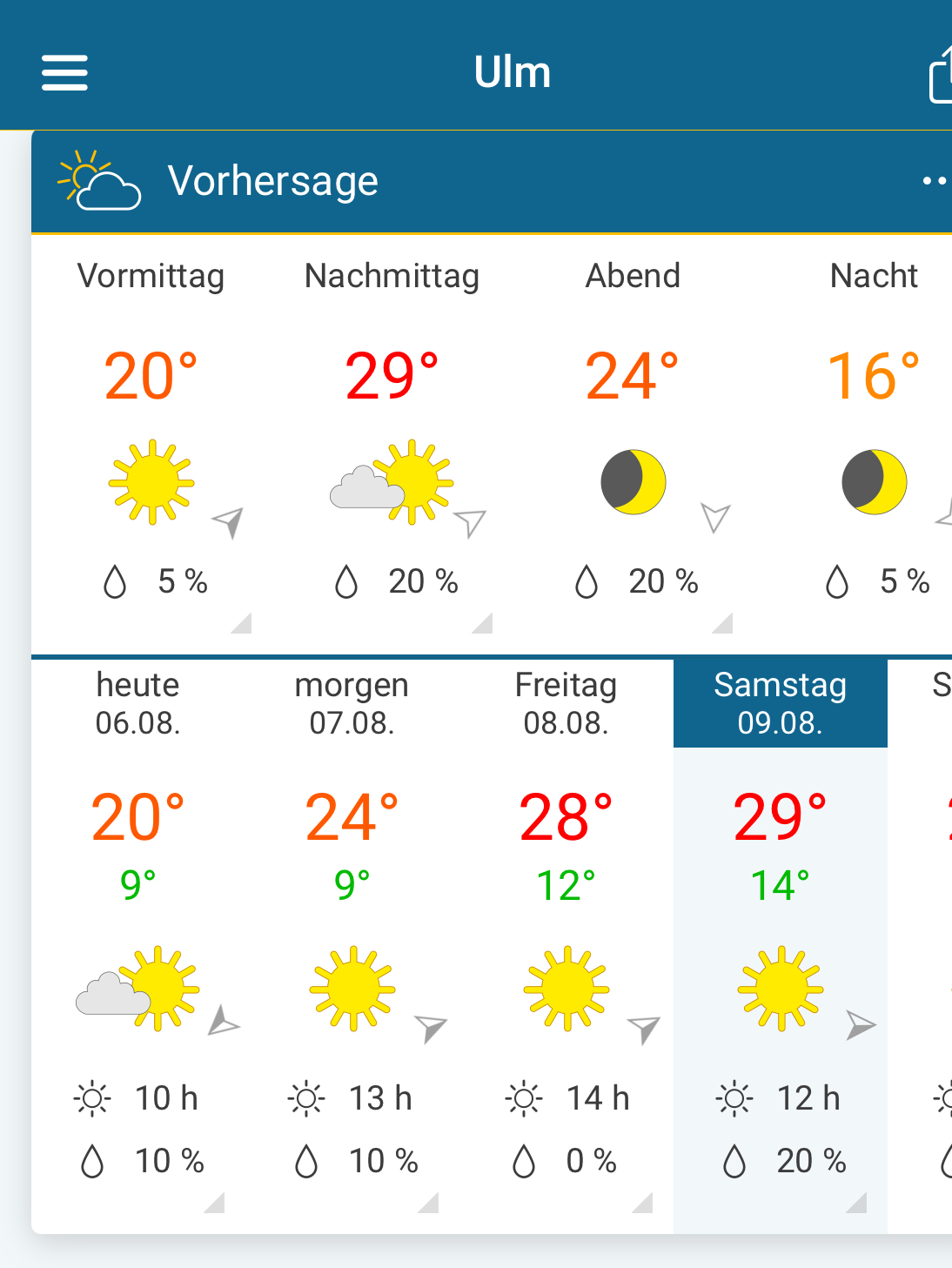Expand the Vormittag forecast details
Viewport: 952px width, 1268px height.
241,623
